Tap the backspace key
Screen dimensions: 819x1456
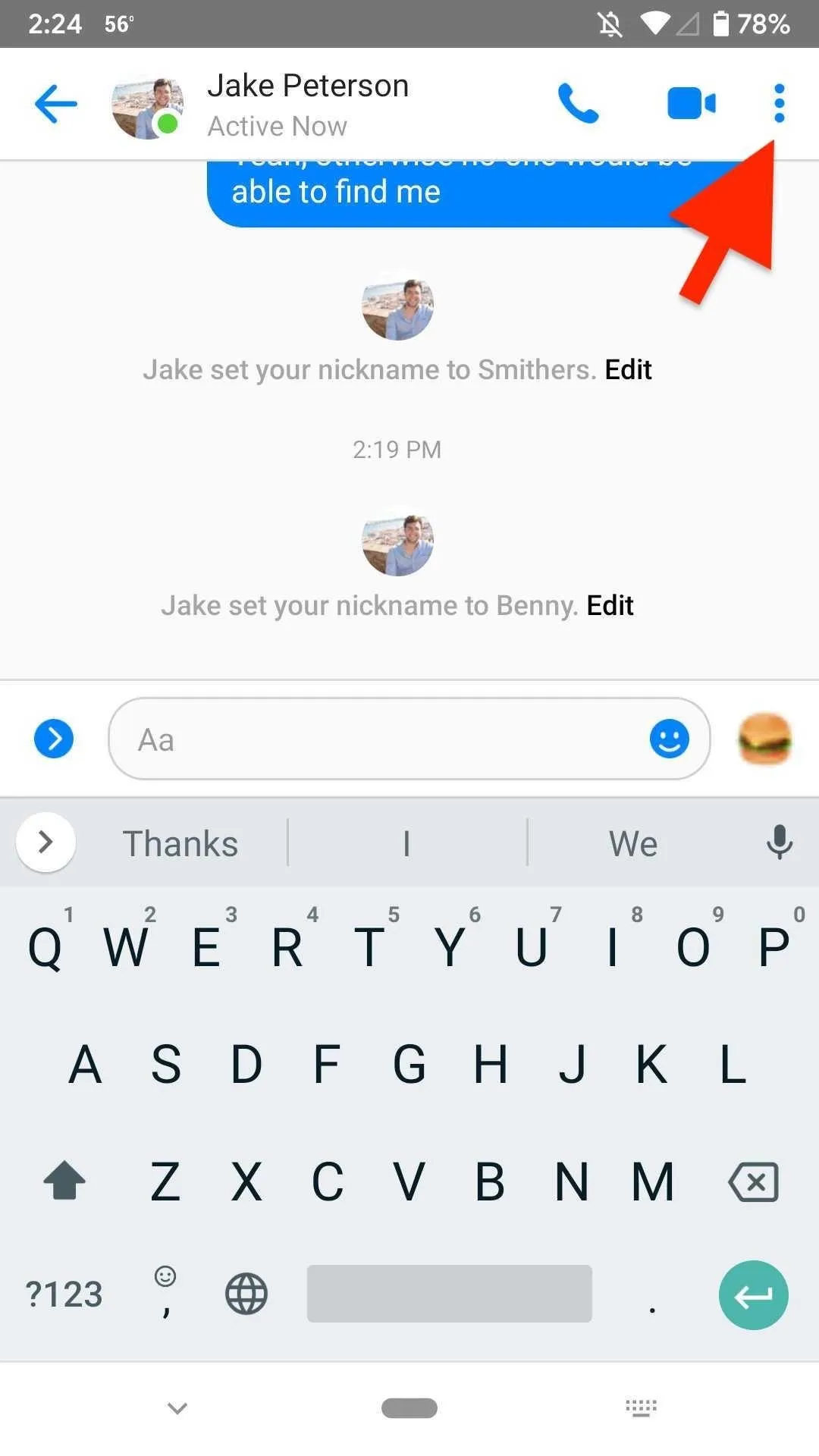tap(752, 1181)
